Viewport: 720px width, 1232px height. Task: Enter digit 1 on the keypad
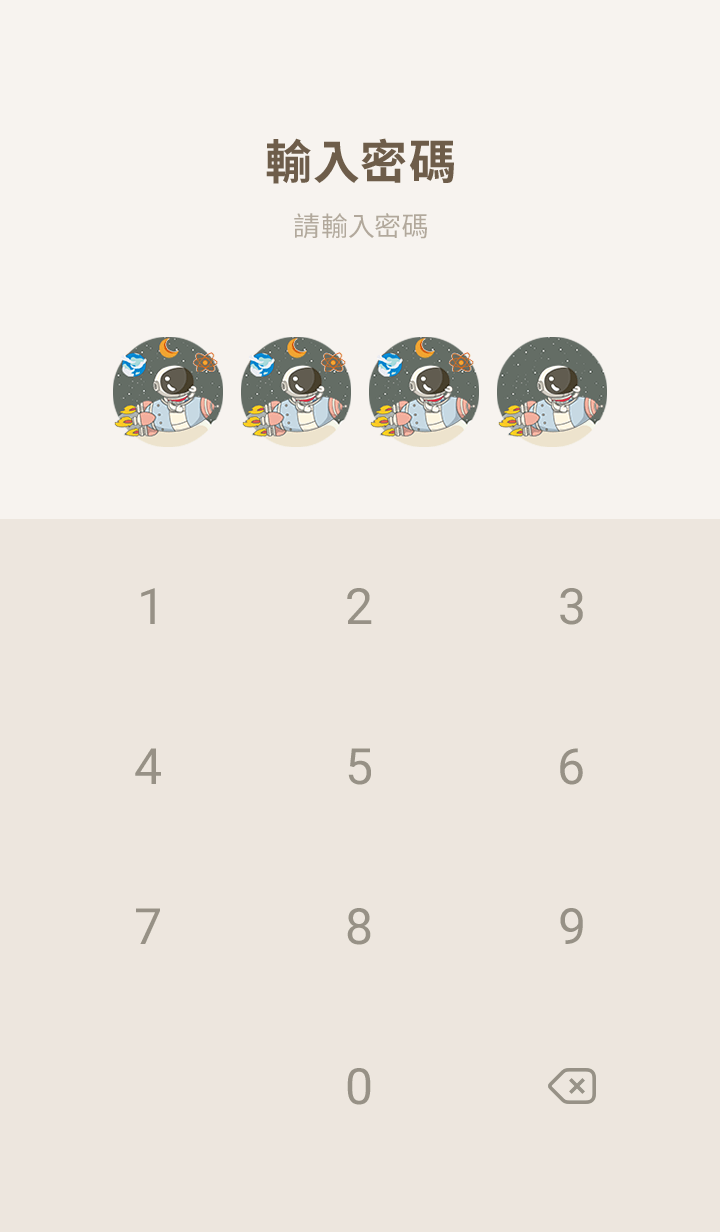point(149,607)
